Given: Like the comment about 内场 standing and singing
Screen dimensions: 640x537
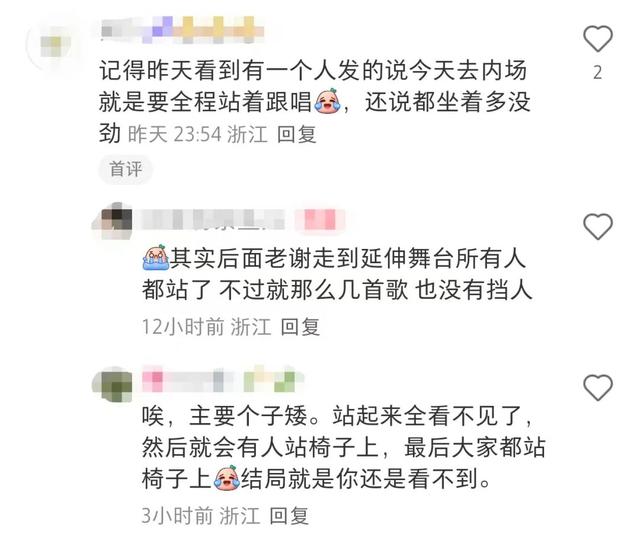Looking at the screenshot, I should pyautogui.click(x=597, y=40).
